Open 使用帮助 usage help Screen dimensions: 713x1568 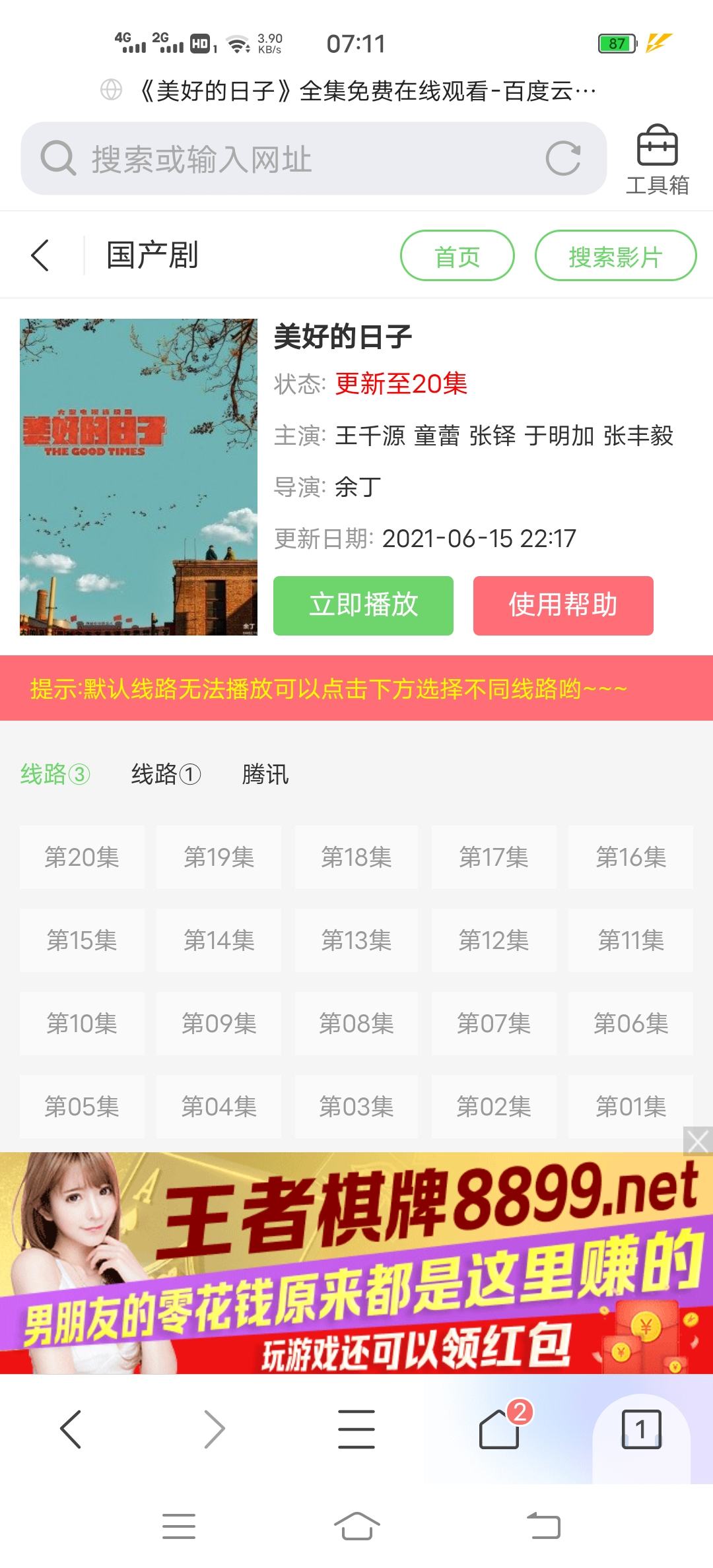[x=563, y=605]
